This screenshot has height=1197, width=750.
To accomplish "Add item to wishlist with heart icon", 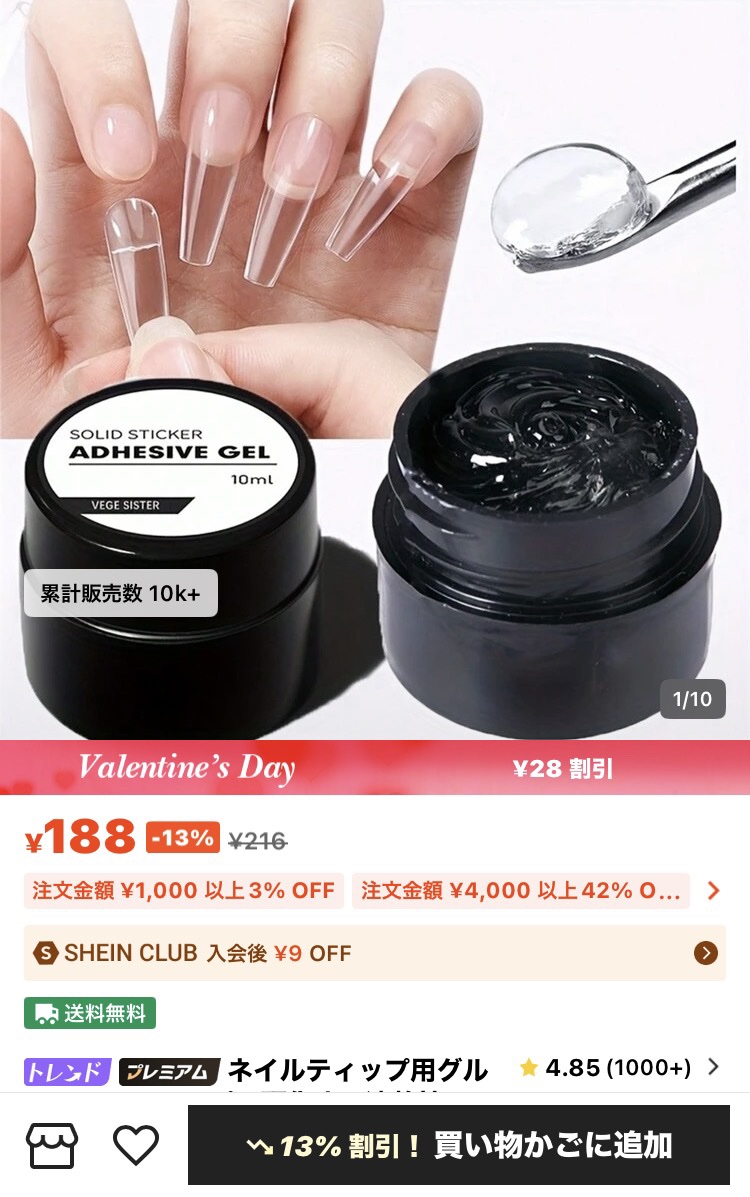I will (136, 1145).
